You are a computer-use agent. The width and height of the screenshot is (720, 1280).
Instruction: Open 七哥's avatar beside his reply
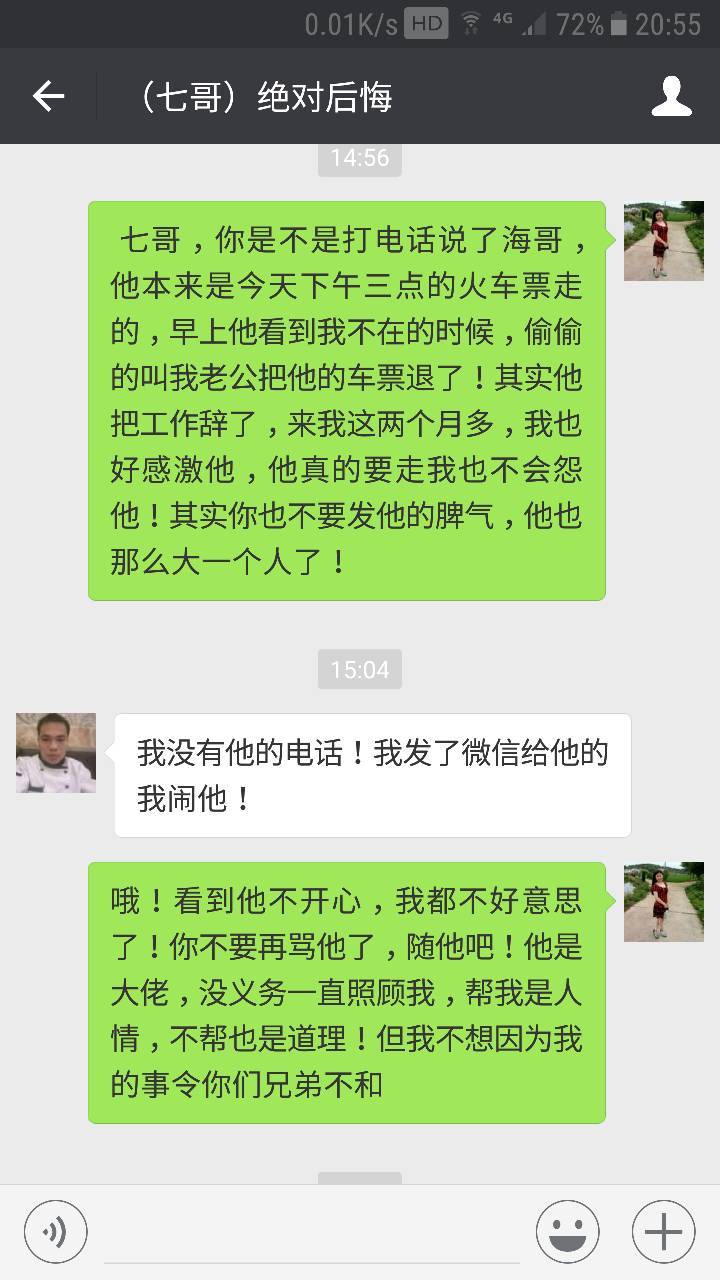(x=56, y=753)
